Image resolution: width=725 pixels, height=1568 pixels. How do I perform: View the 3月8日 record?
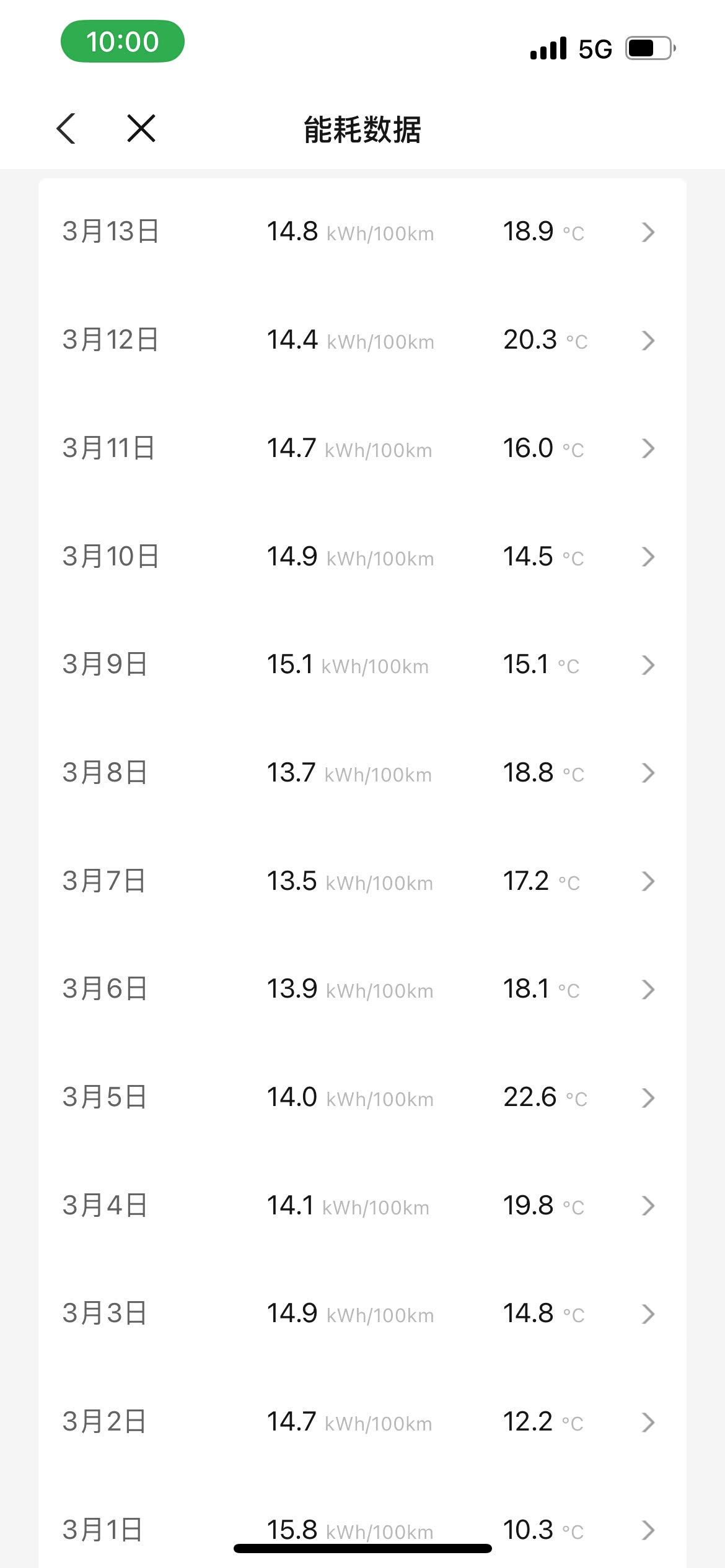(x=362, y=773)
